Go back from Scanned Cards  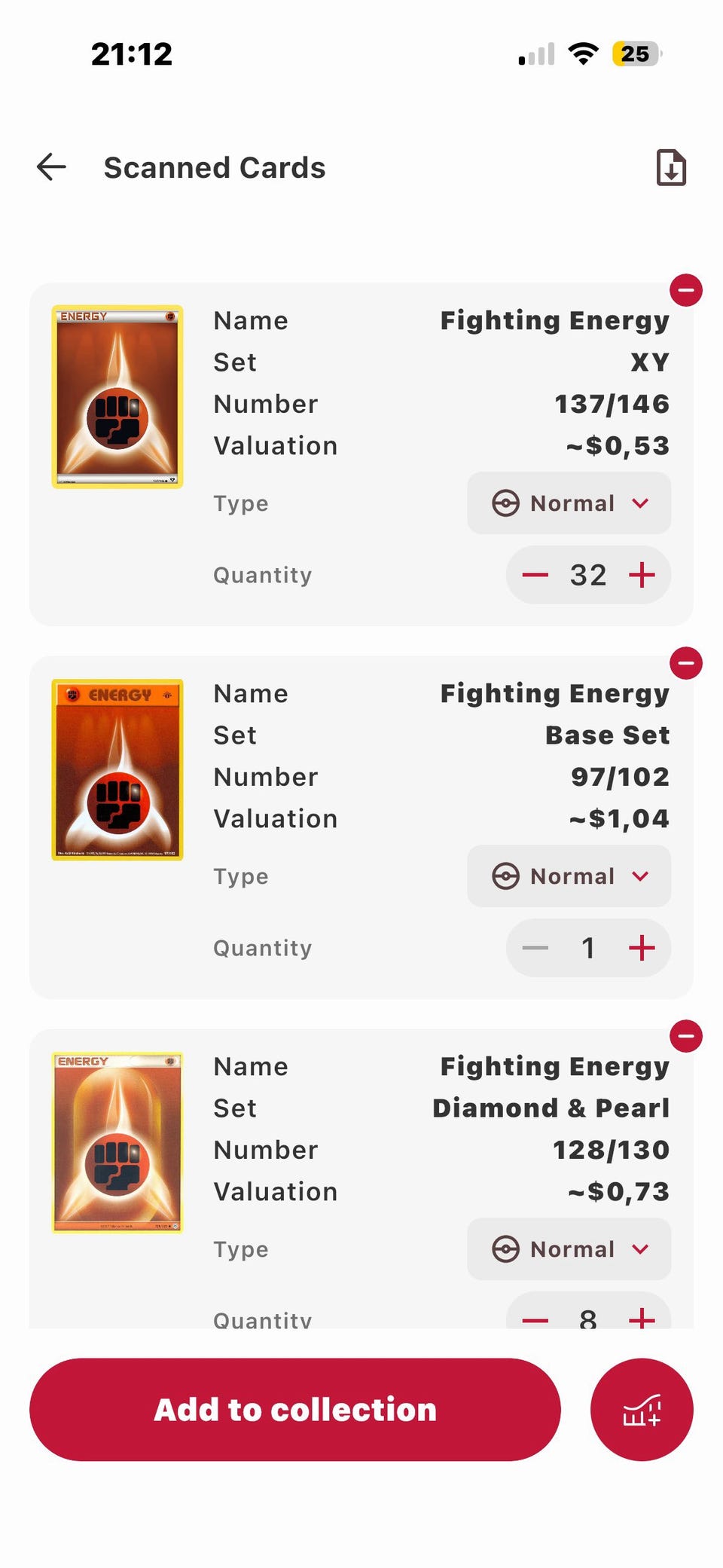click(51, 167)
